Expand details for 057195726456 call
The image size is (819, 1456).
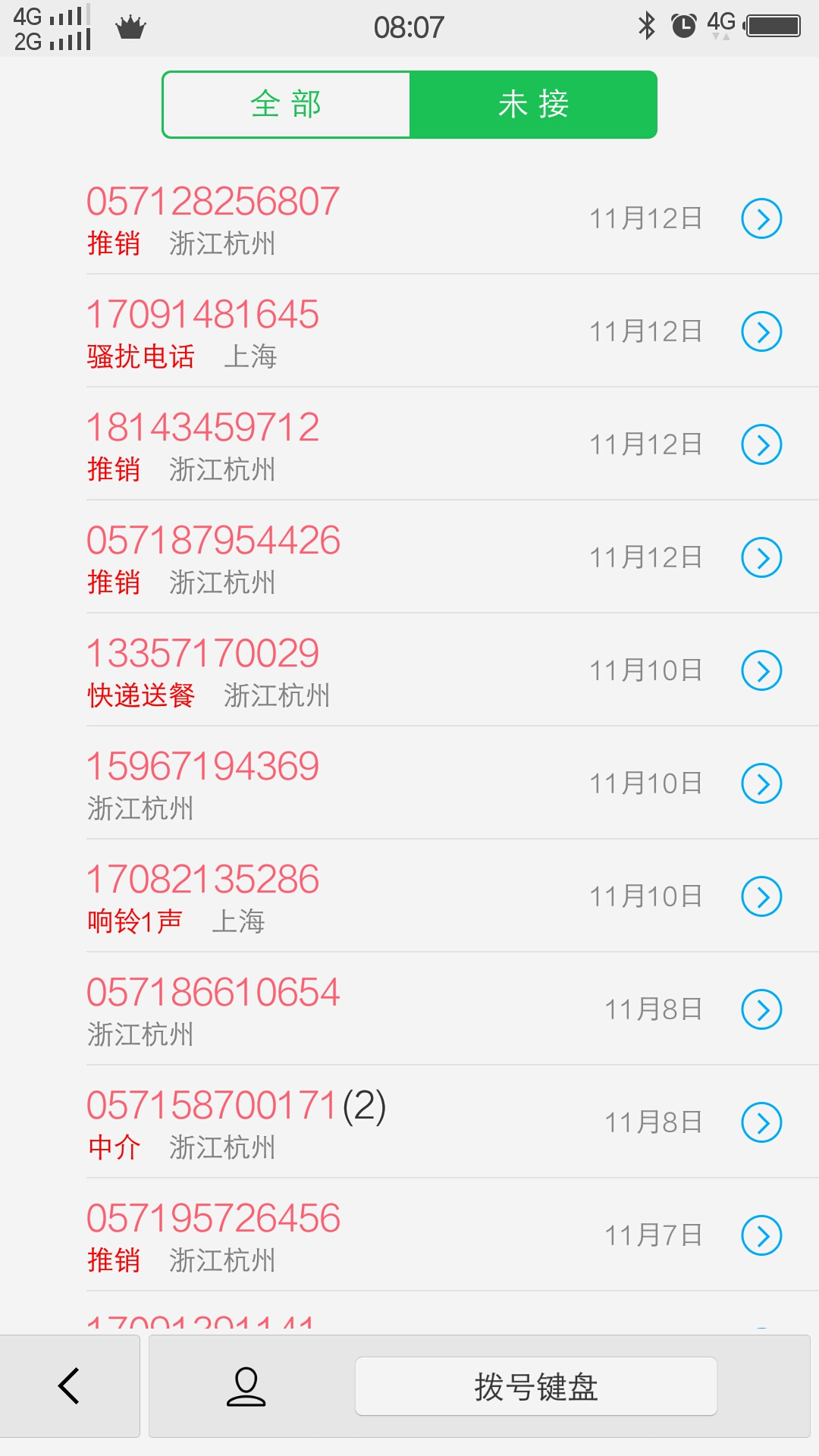[x=761, y=1235]
